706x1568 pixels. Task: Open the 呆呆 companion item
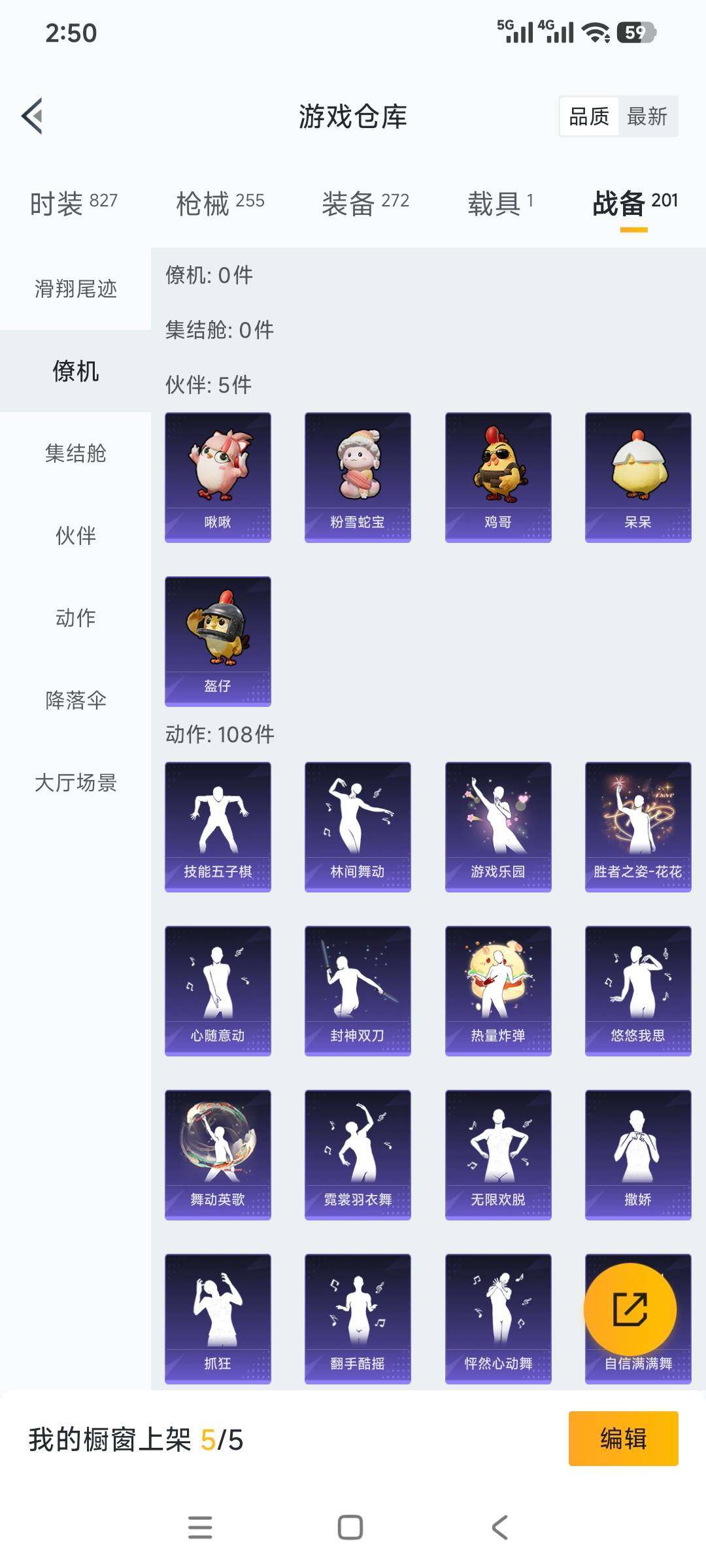(637, 475)
